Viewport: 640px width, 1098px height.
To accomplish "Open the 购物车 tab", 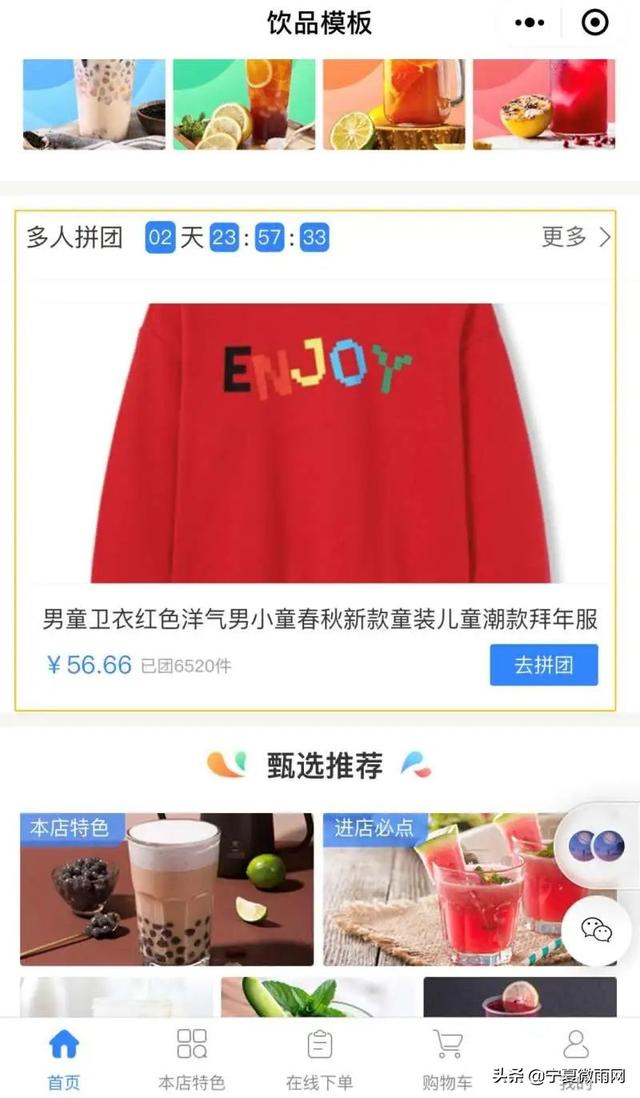I will (447, 1059).
